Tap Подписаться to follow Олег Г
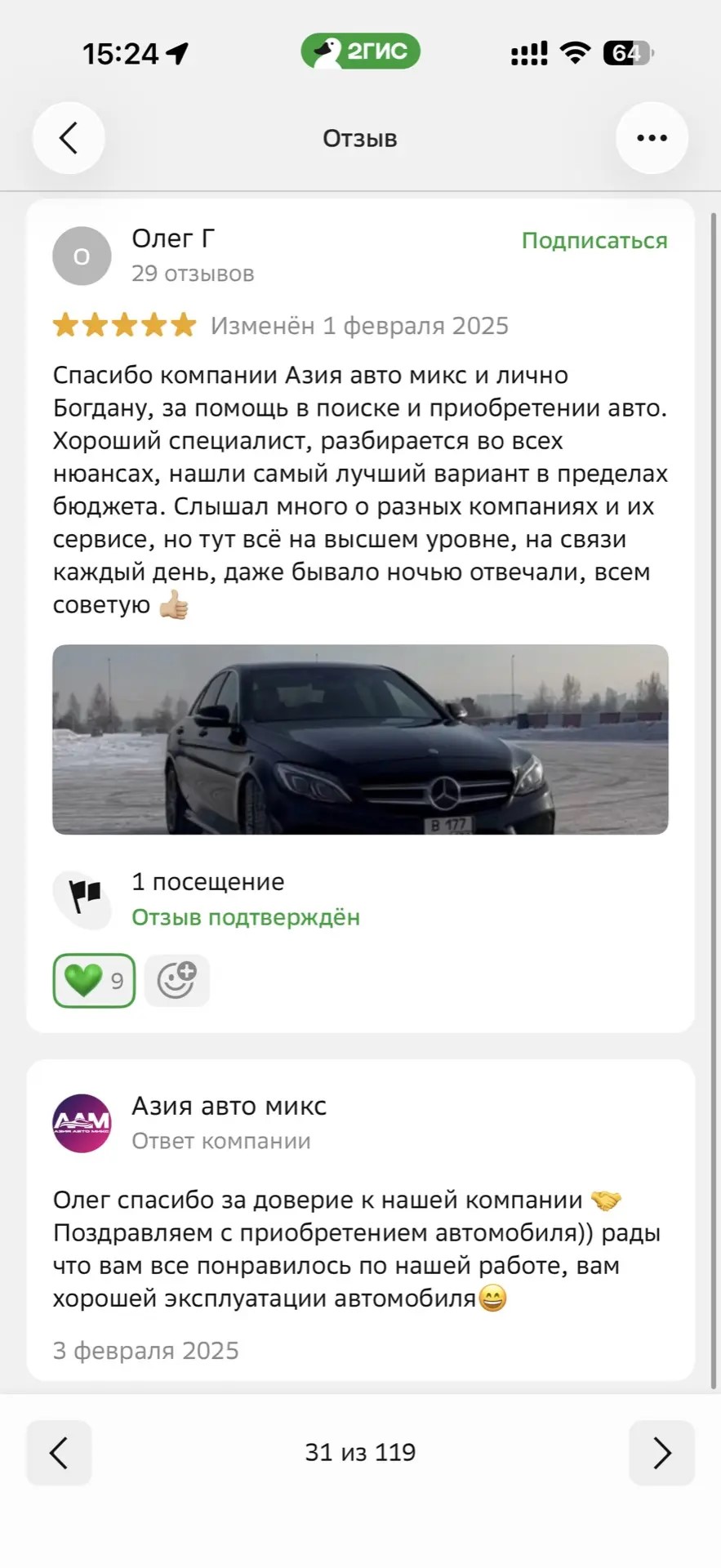The height and width of the screenshot is (1568, 721). (x=594, y=241)
